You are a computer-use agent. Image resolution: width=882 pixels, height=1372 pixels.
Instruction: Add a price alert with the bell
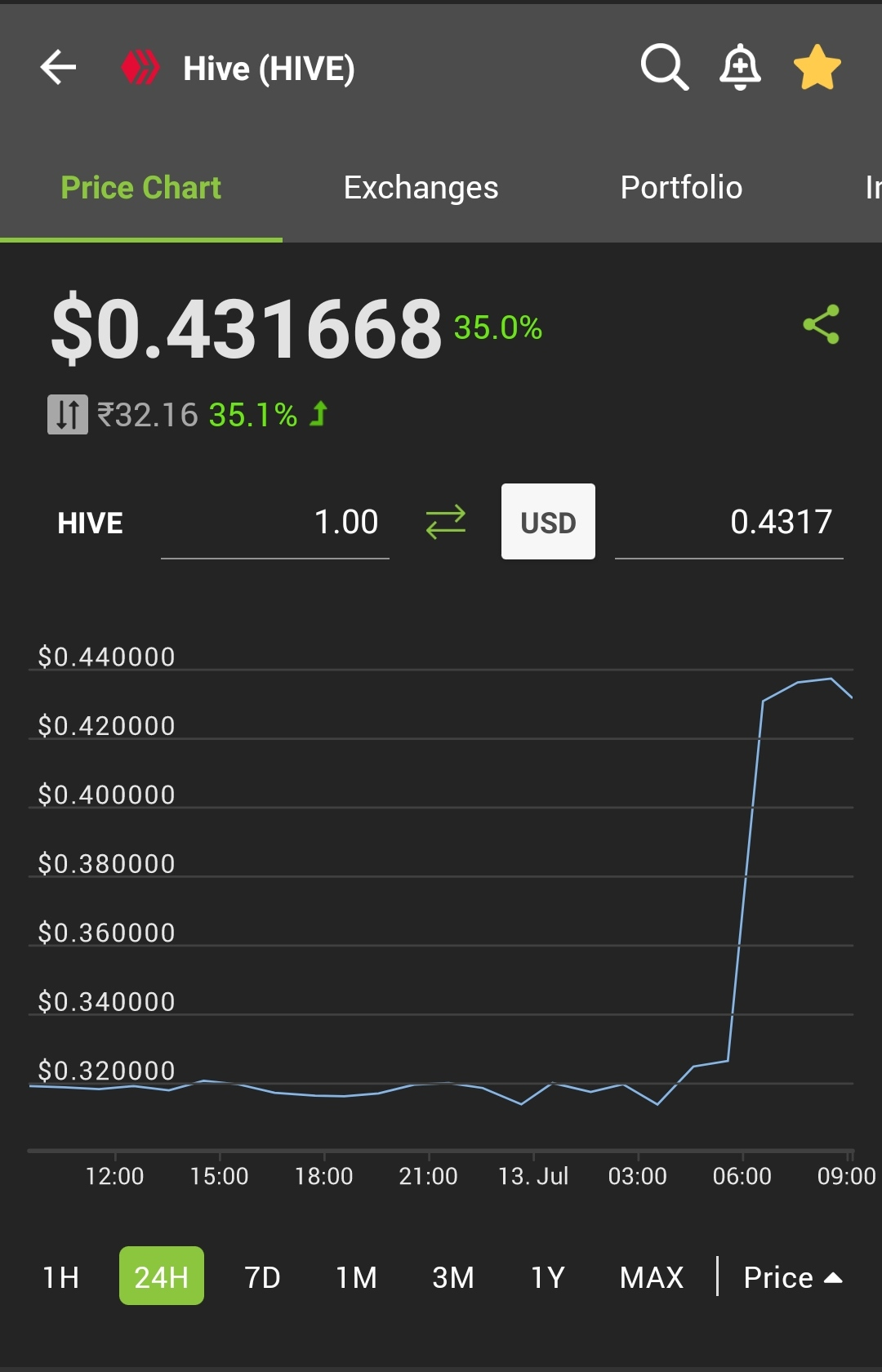[x=740, y=68]
